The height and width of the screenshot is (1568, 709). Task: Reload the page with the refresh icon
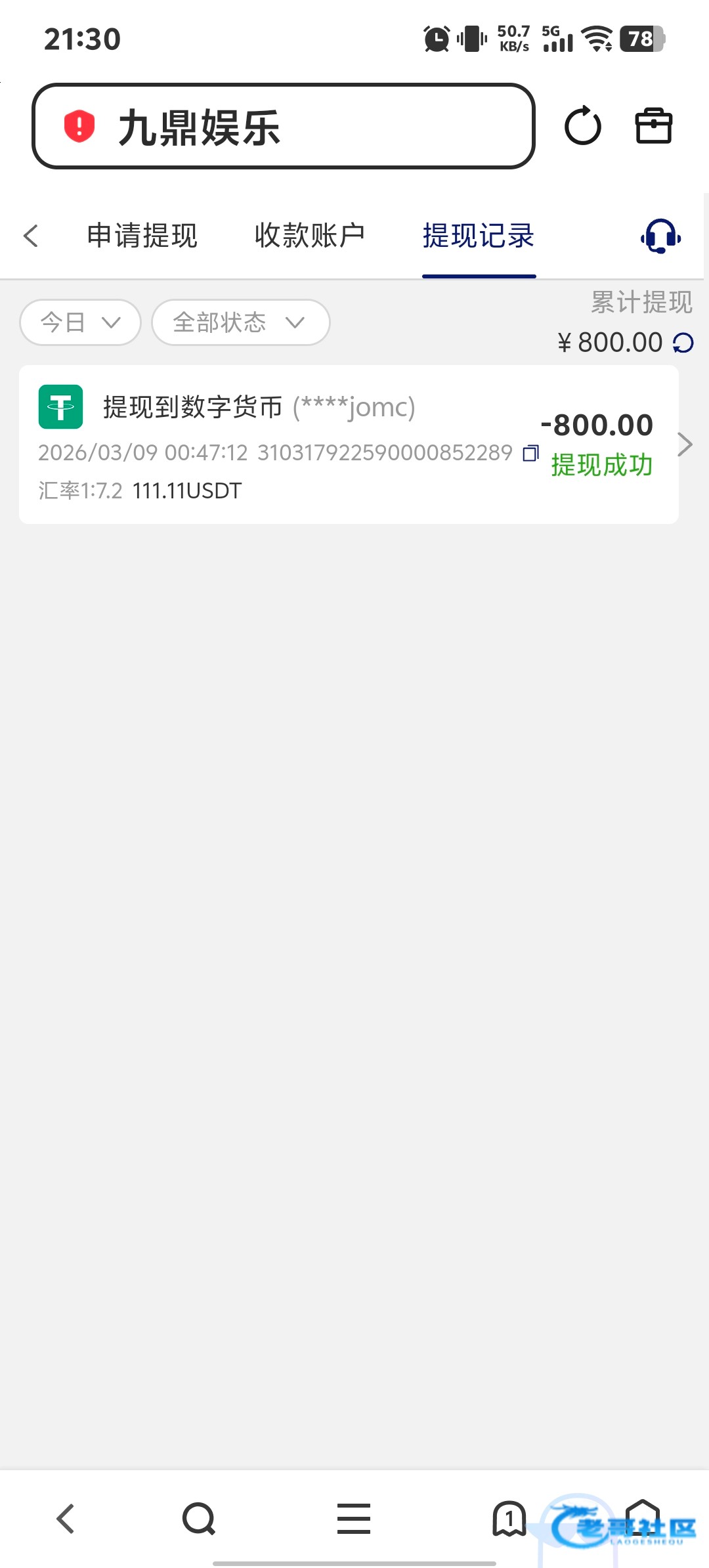tap(582, 125)
